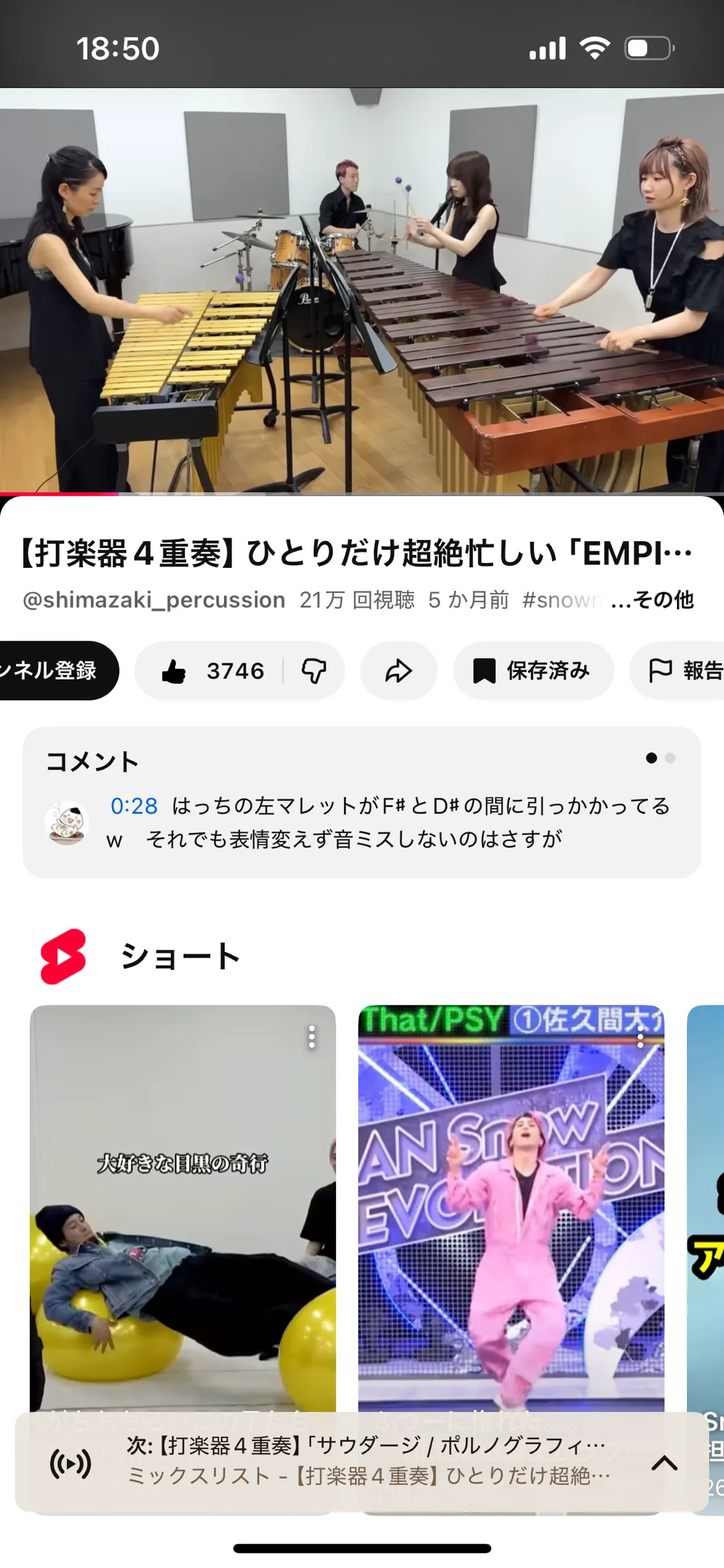
Task: Expand the ミックスリスト playlist panel
Action: [664, 1463]
